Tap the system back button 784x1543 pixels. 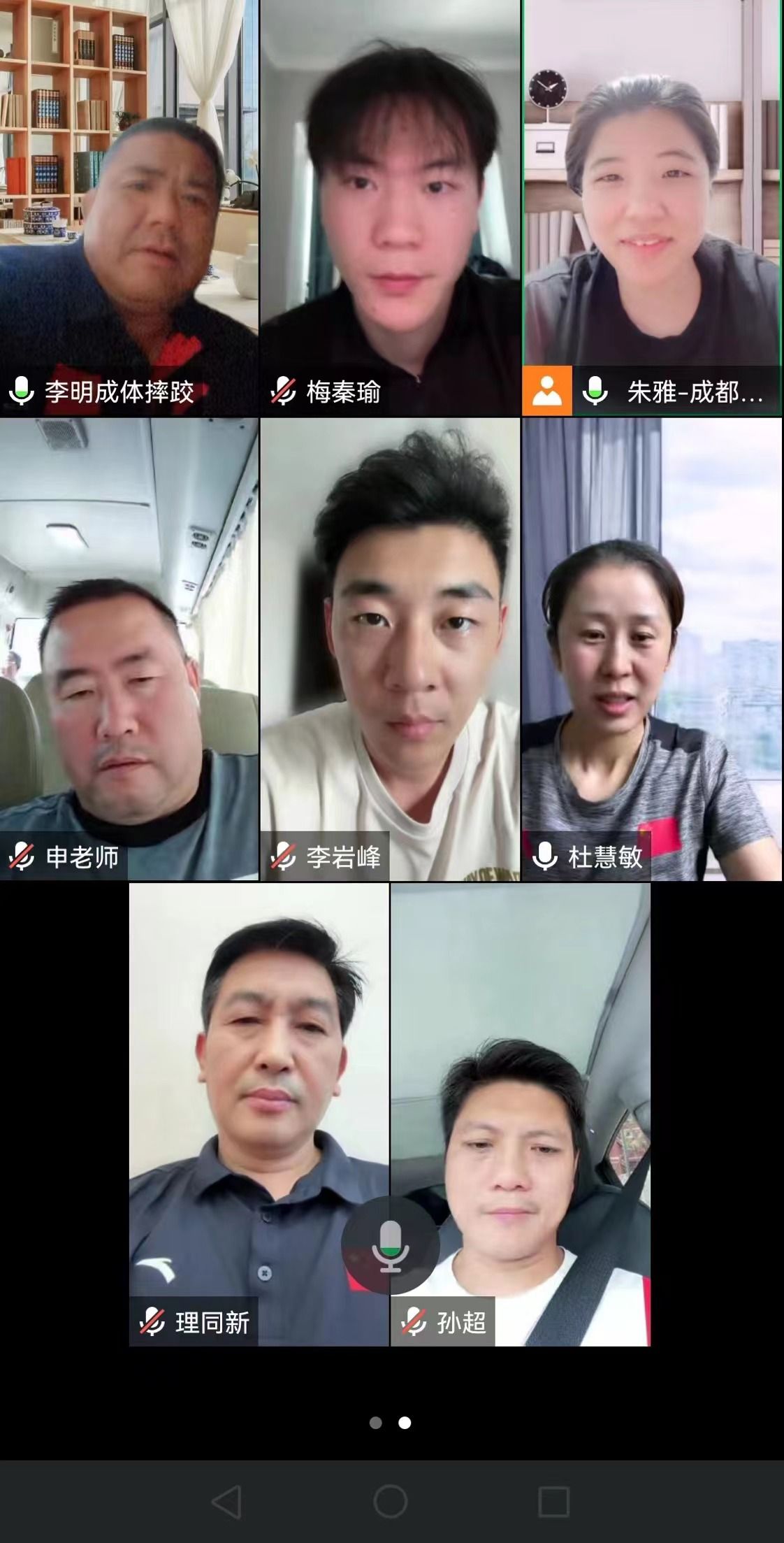[x=227, y=1501]
